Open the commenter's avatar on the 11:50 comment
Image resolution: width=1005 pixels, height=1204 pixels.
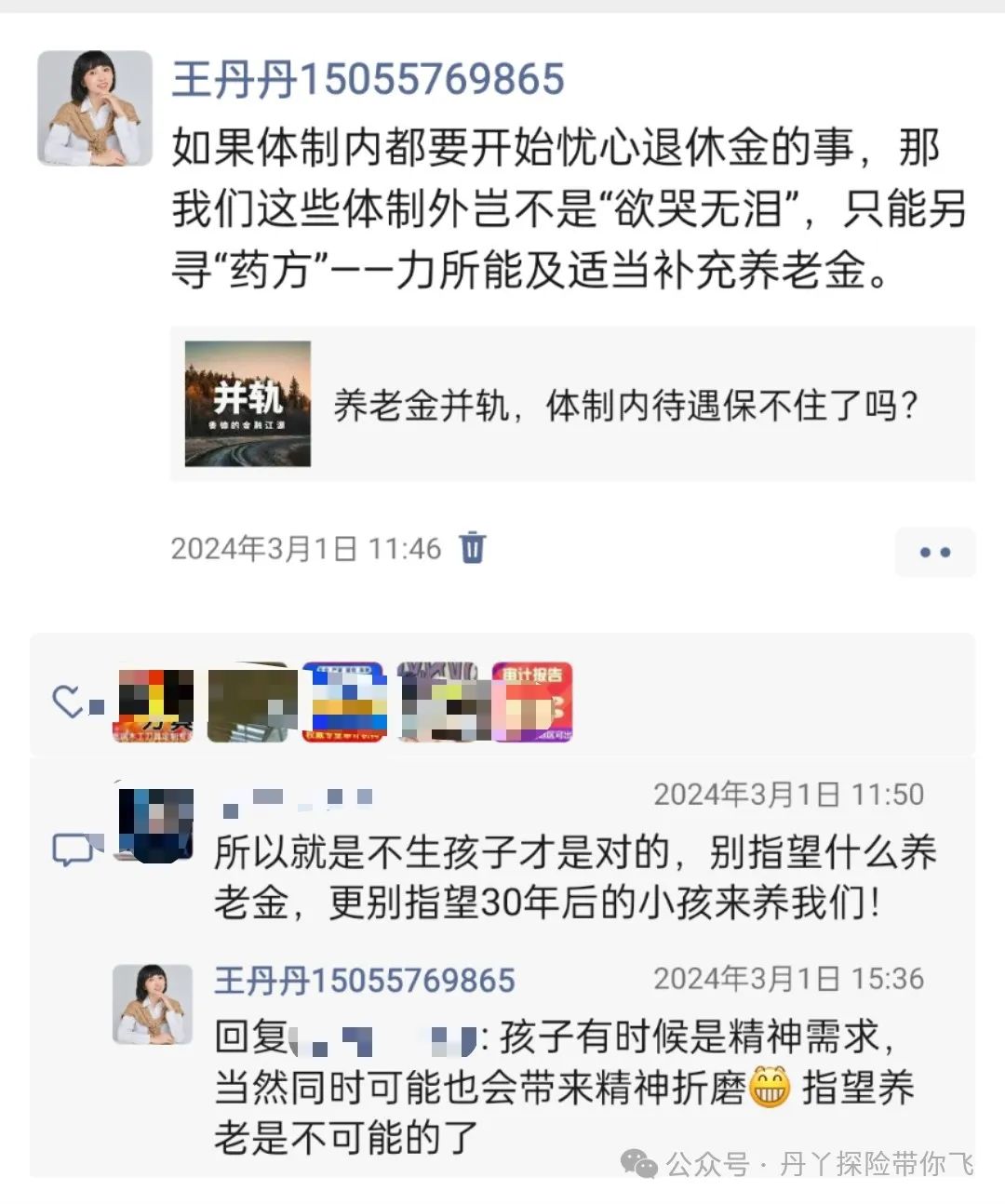click(x=155, y=824)
